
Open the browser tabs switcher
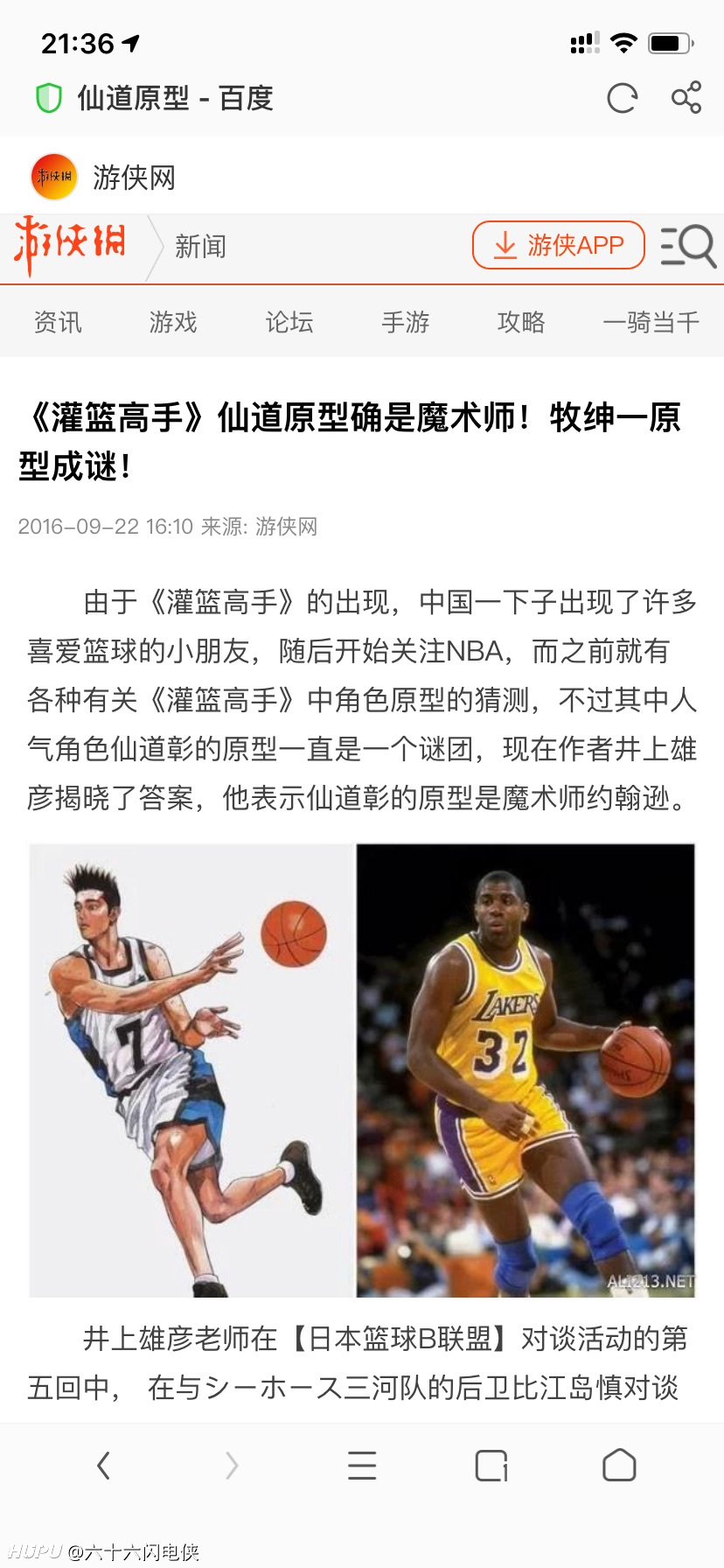pos(491,1465)
